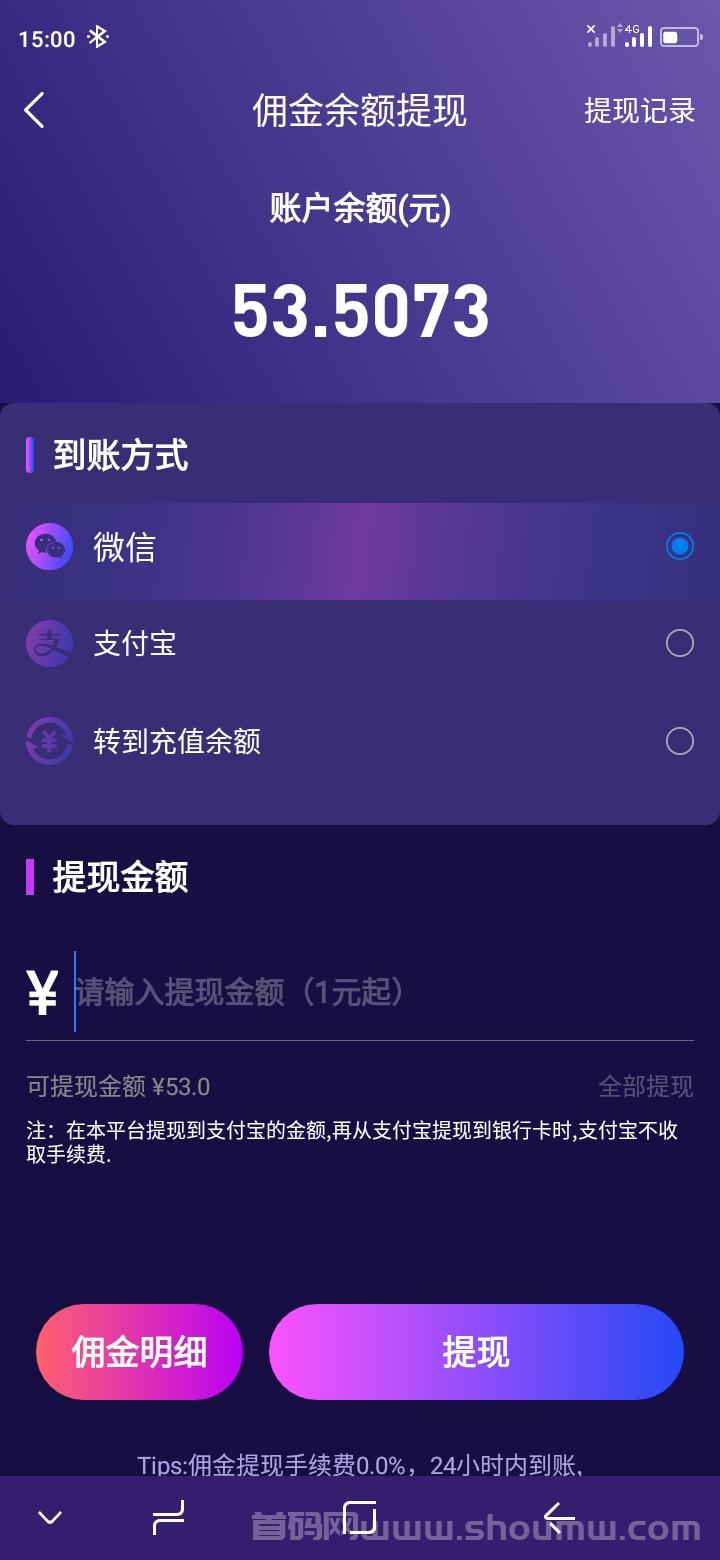Submit with the 提现 button

(476, 1352)
